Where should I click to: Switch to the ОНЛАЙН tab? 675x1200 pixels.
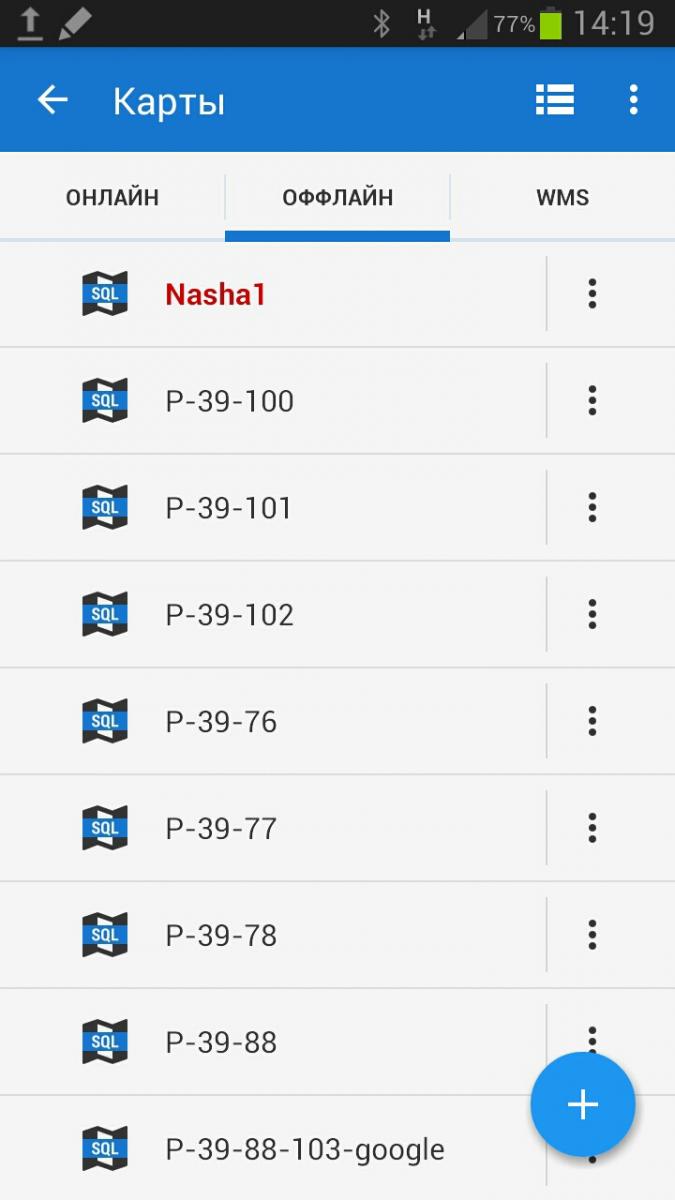click(112, 197)
